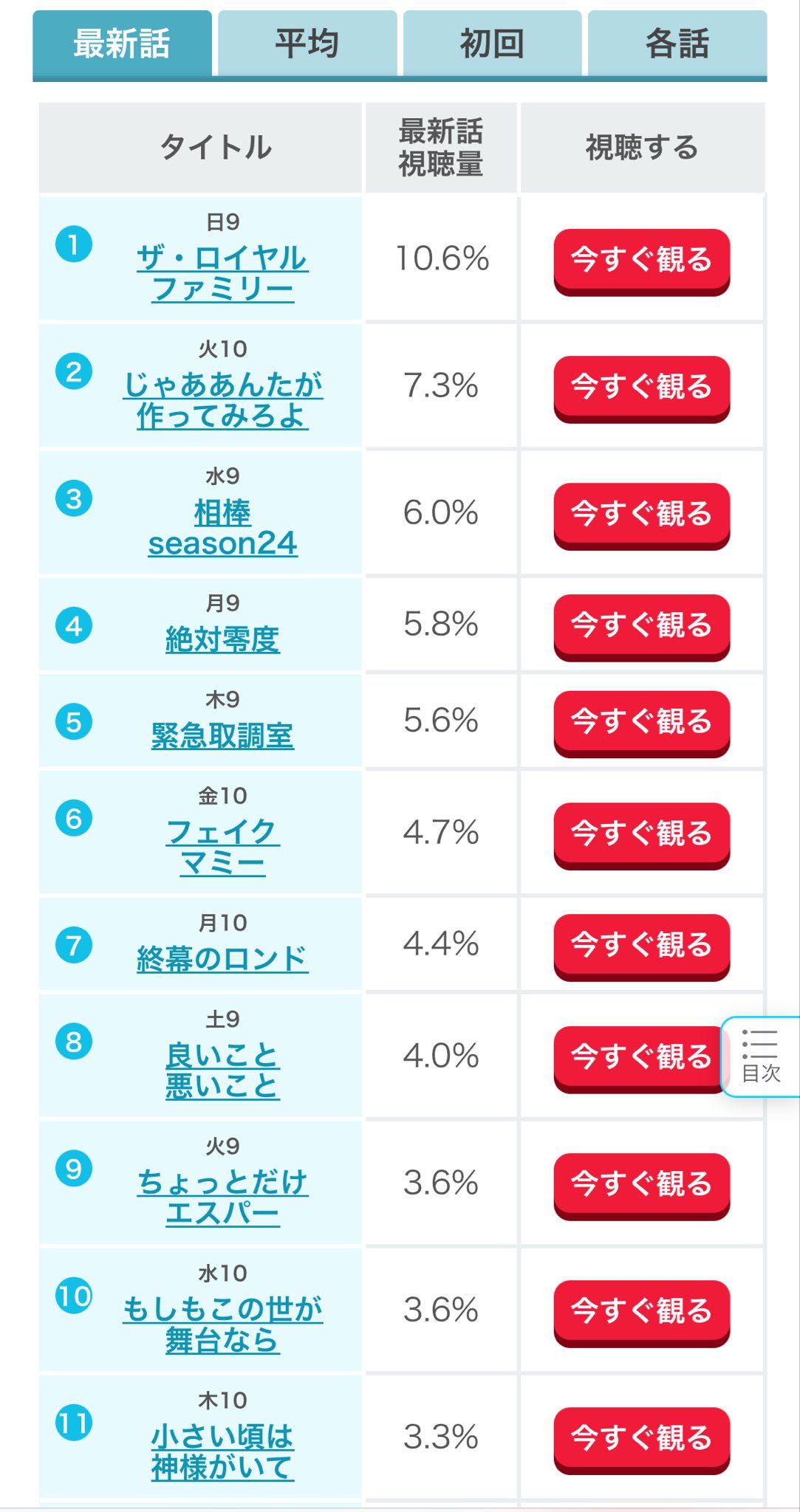Open 絶対零度 title link
This screenshot has width=800, height=1512.
[x=222, y=639]
